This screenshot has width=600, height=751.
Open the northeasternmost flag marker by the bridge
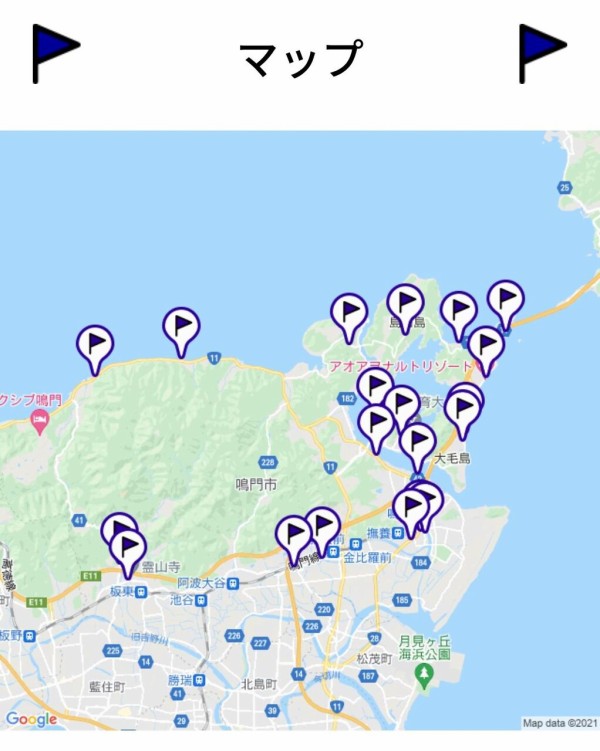[x=505, y=301]
